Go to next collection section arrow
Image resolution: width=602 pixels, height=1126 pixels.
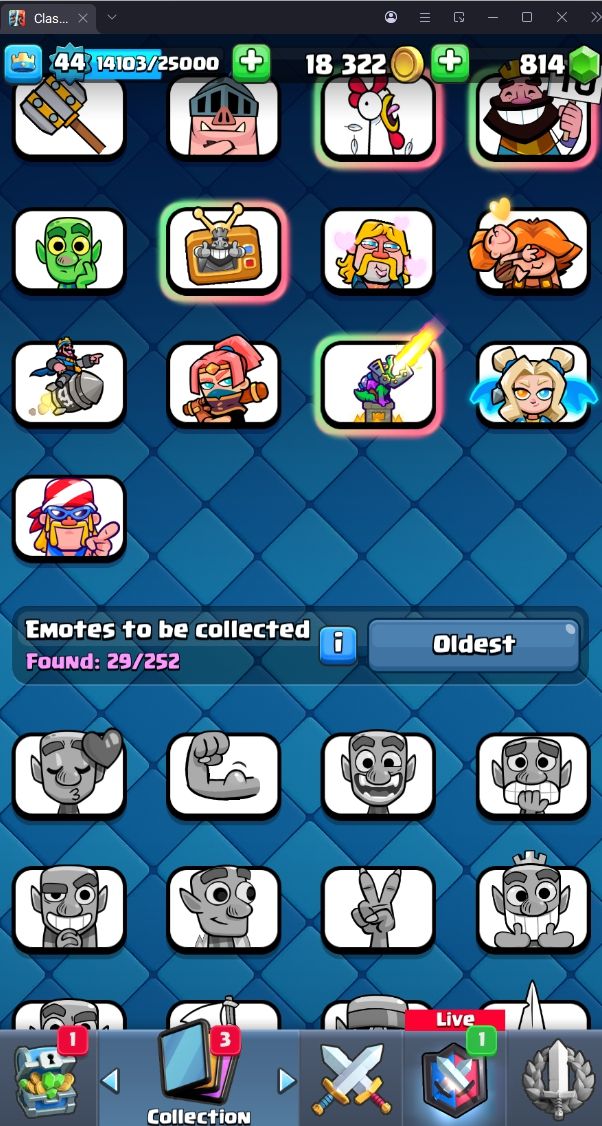(x=286, y=1080)
